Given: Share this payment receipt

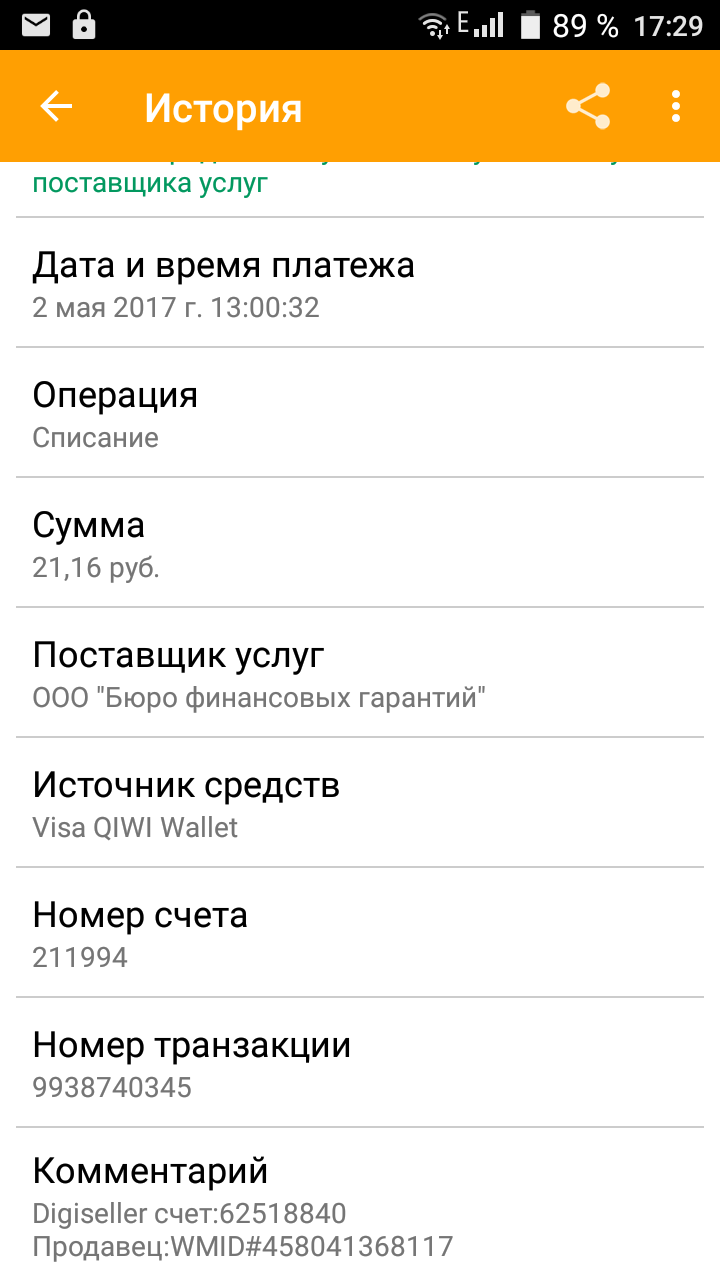Looking at the screenshot, I should (x=588, y=107).
